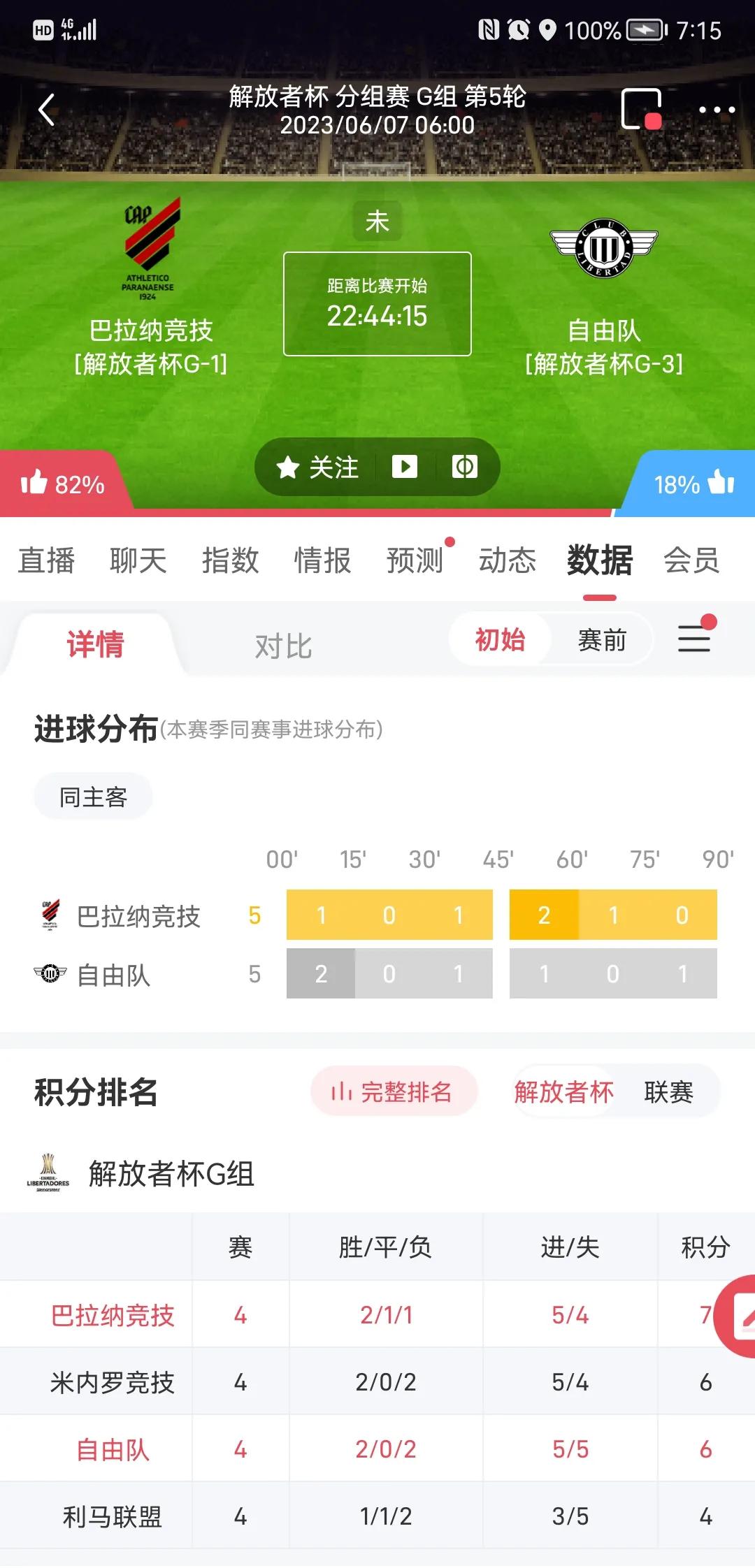Switch goal data to 初始 view
This screenshot has width=755, height=1568.
click(499, 639)
